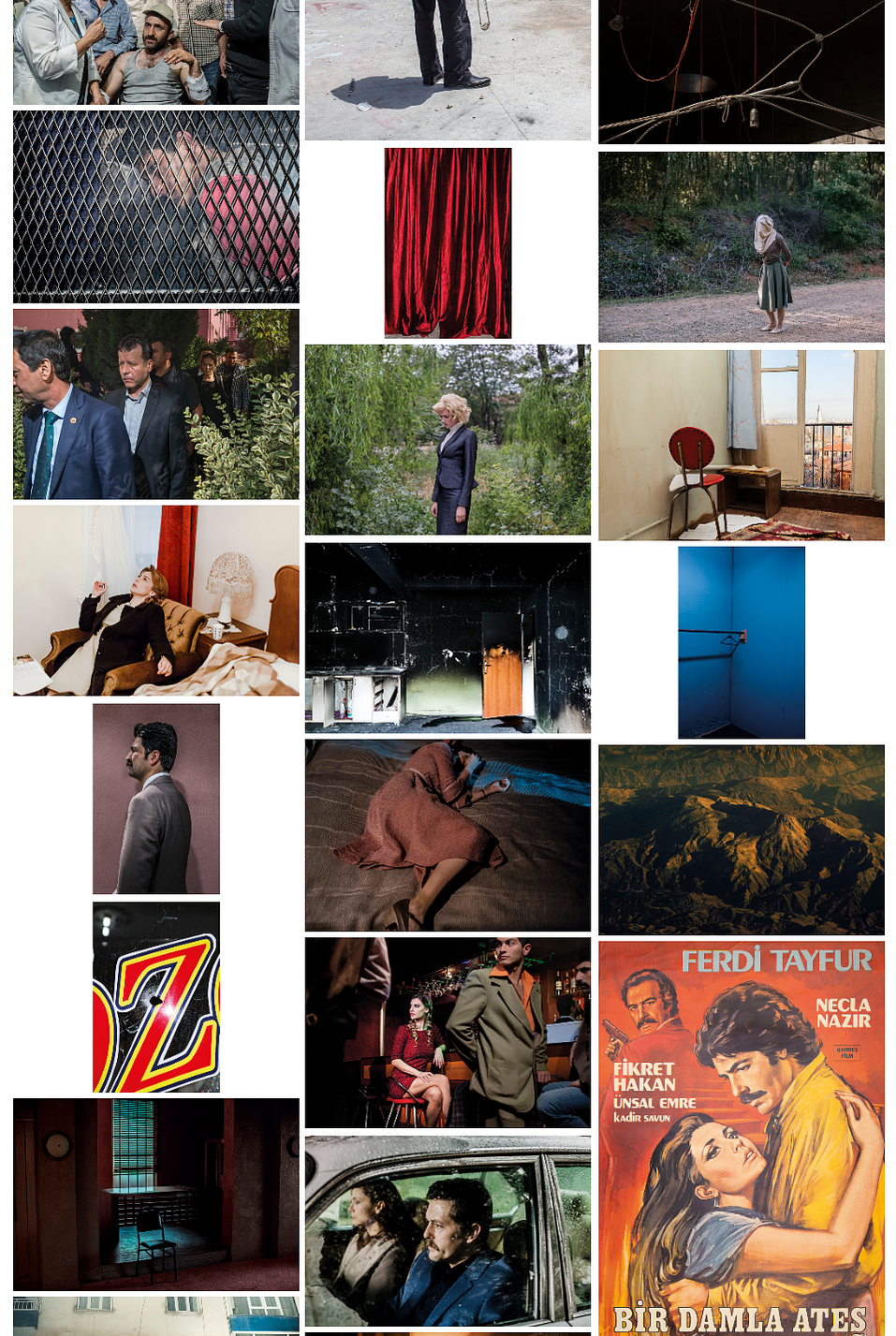Open the standing legs and shadow photo
The height and width of the screenshot is (1336, 896).
click(448, 69)
